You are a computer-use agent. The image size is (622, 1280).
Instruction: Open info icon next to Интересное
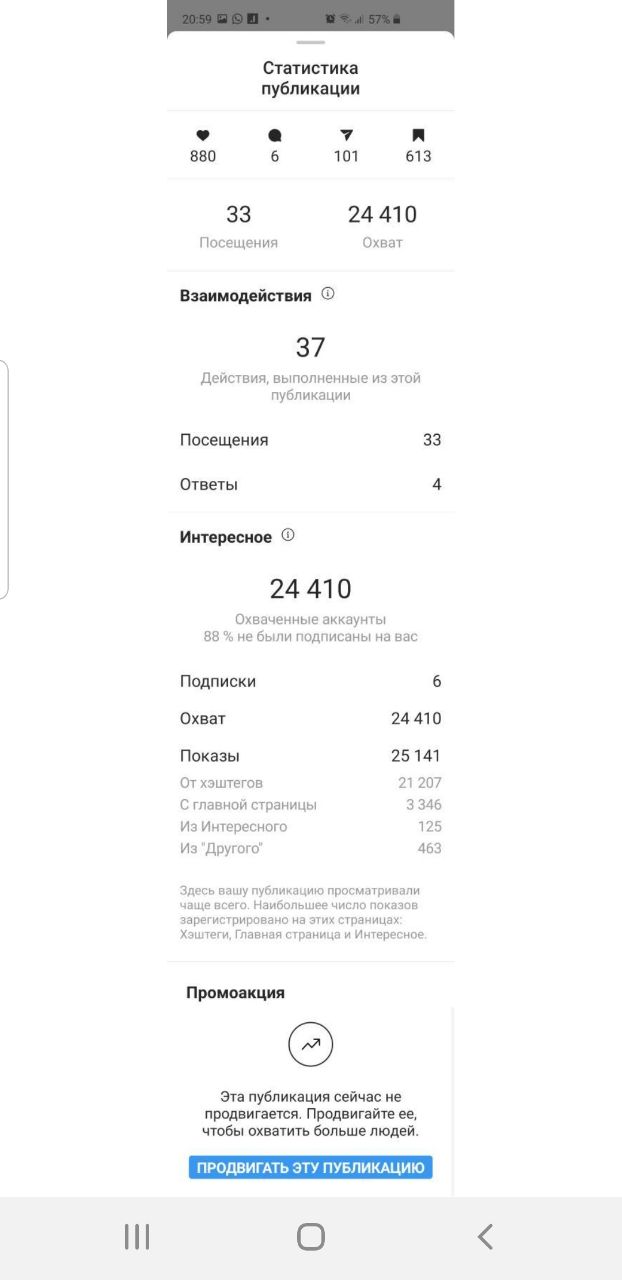click(288, 536)
